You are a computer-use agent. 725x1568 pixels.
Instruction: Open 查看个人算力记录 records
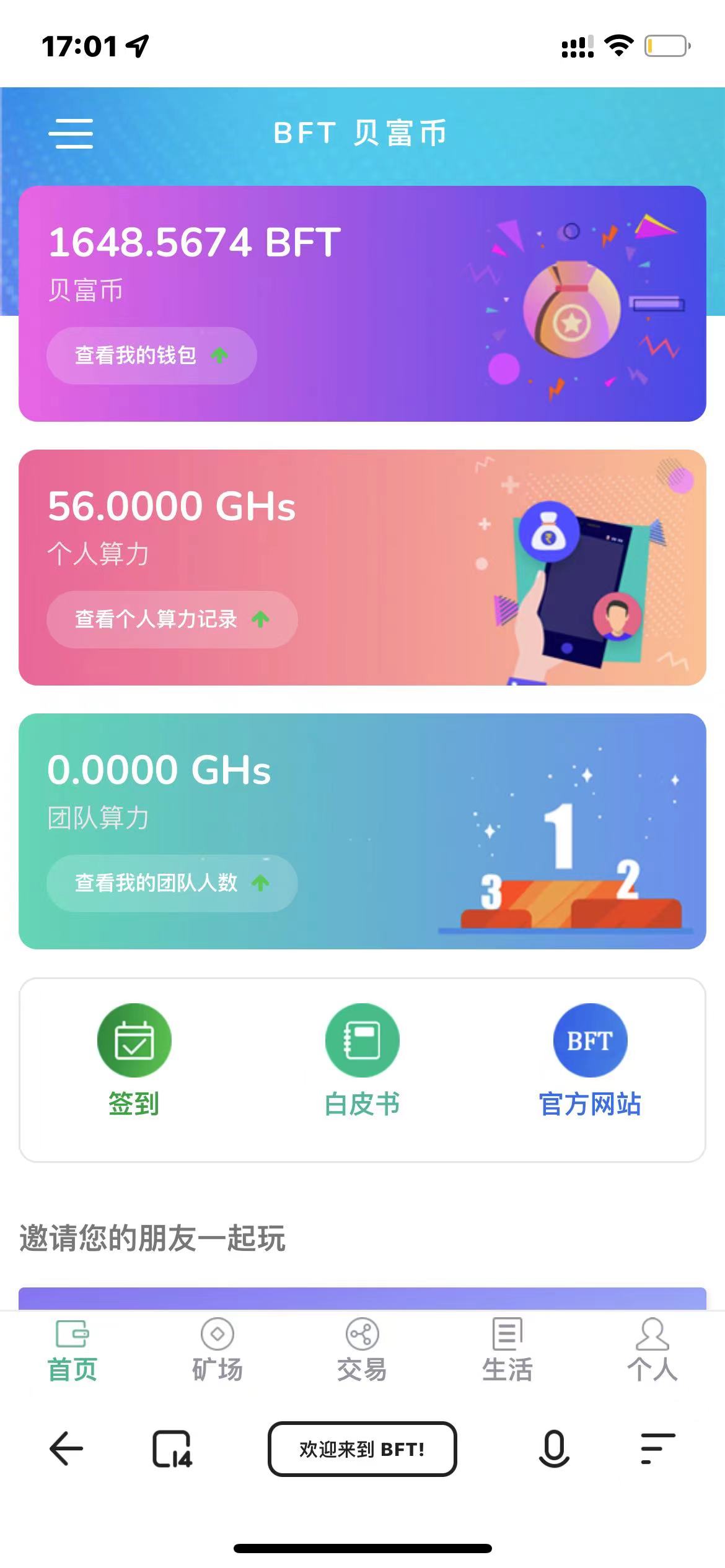point(172,619)
